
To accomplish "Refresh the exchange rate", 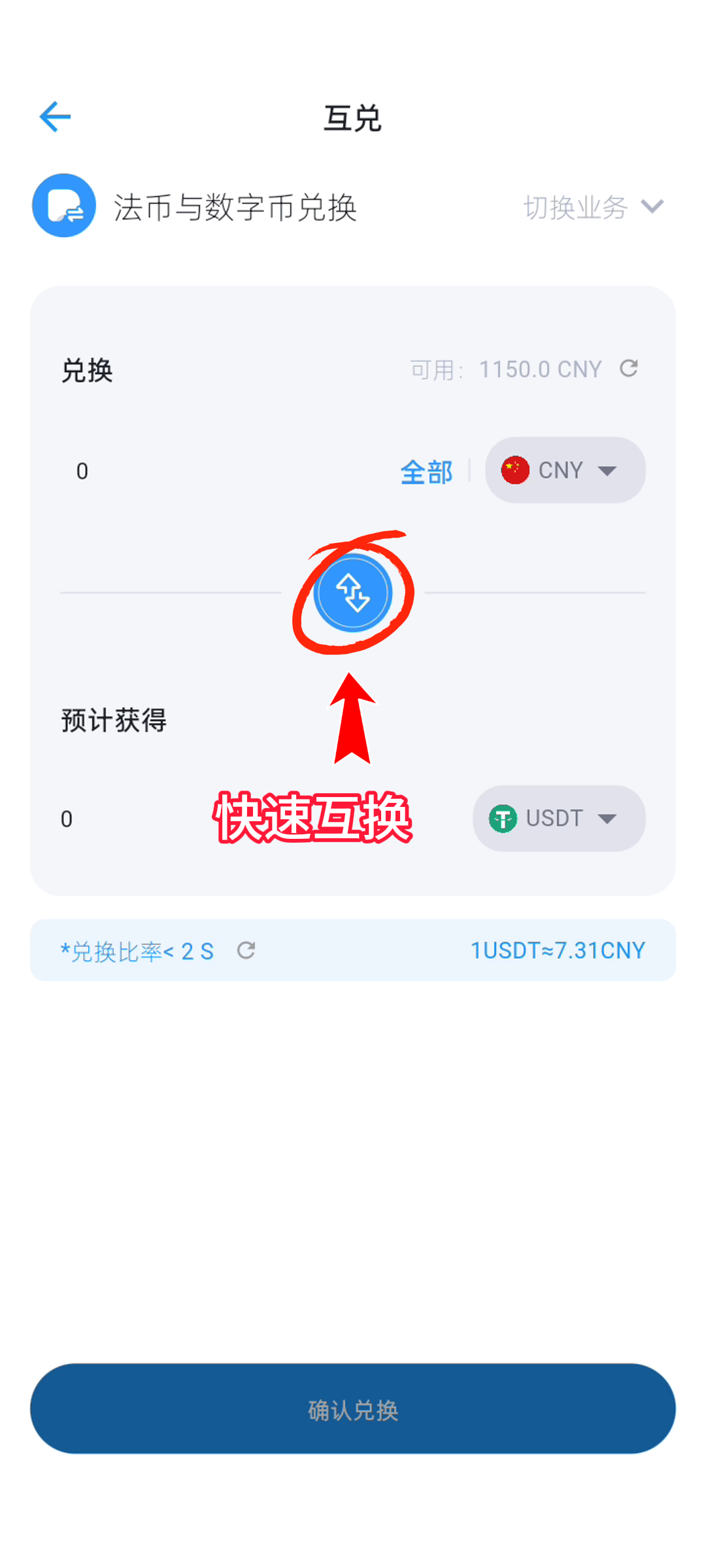I will pos(246,951).
